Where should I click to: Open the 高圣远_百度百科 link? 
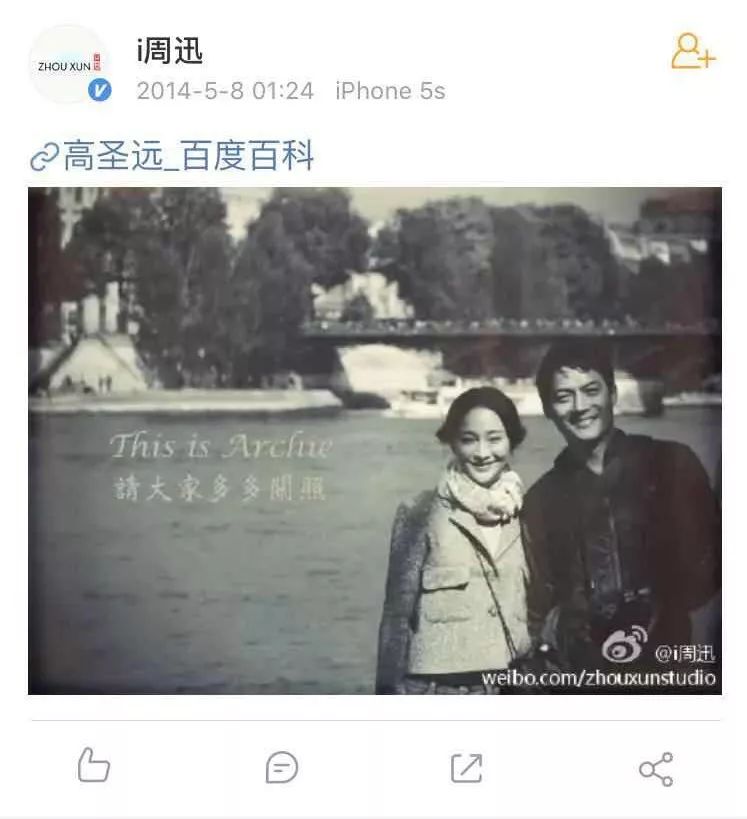[174, 156]
